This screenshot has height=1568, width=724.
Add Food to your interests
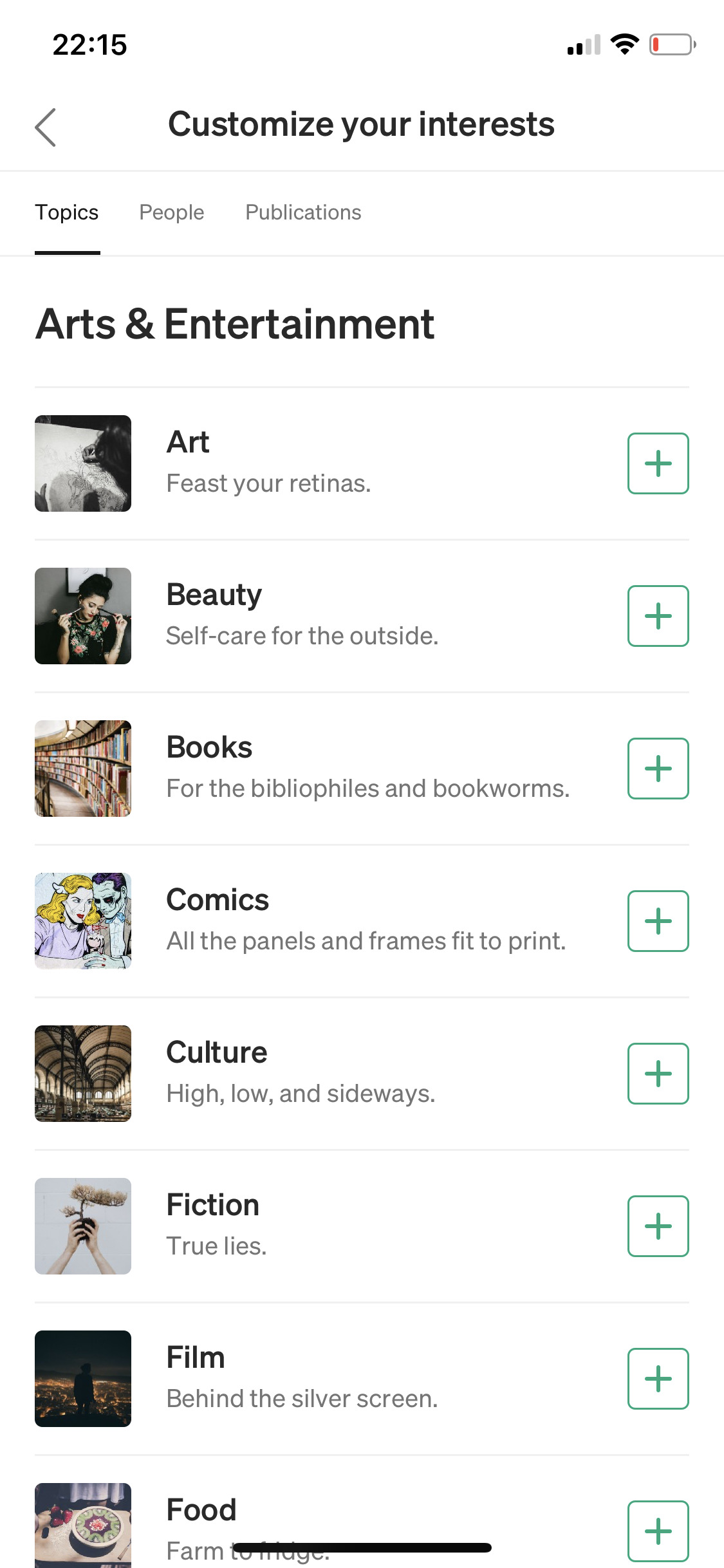[658, 1530]
